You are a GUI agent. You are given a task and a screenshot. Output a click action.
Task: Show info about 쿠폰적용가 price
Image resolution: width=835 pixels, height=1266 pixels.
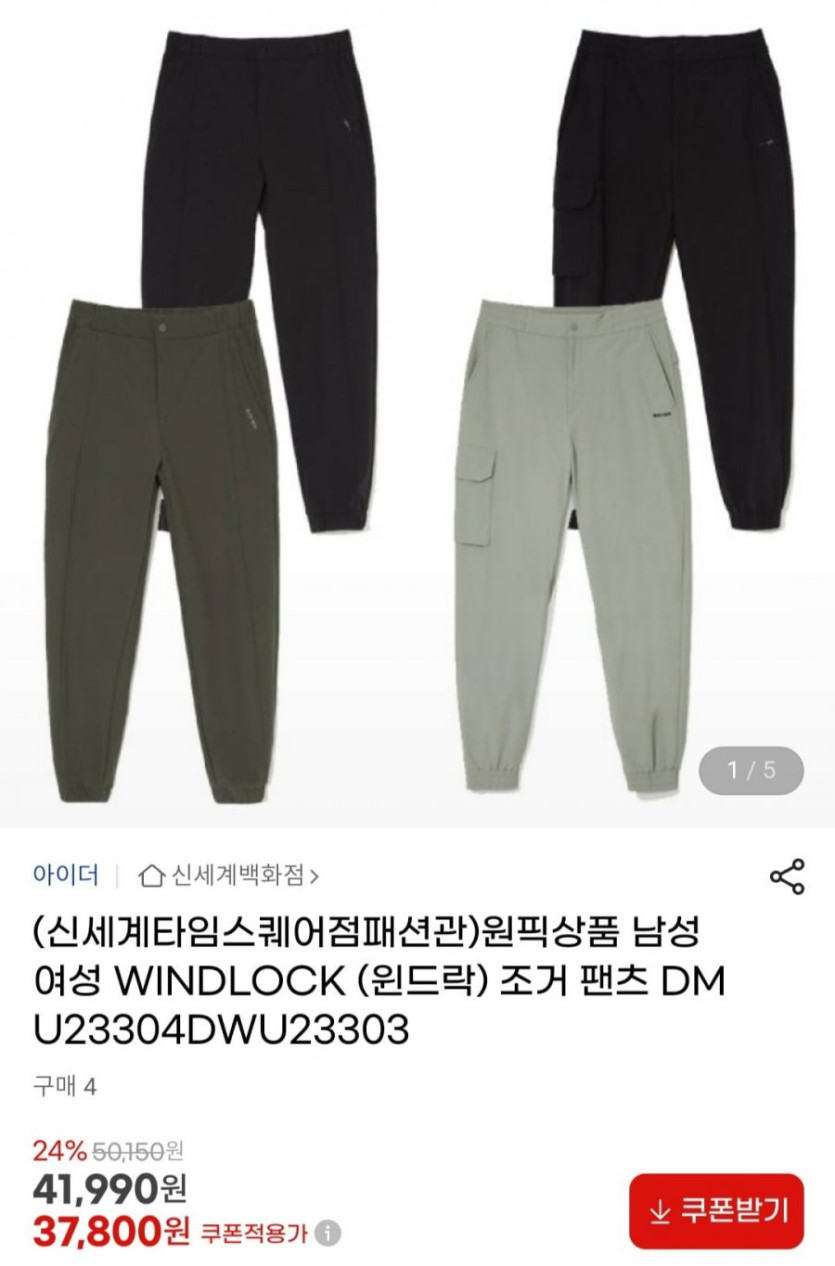pos(330,1233)
